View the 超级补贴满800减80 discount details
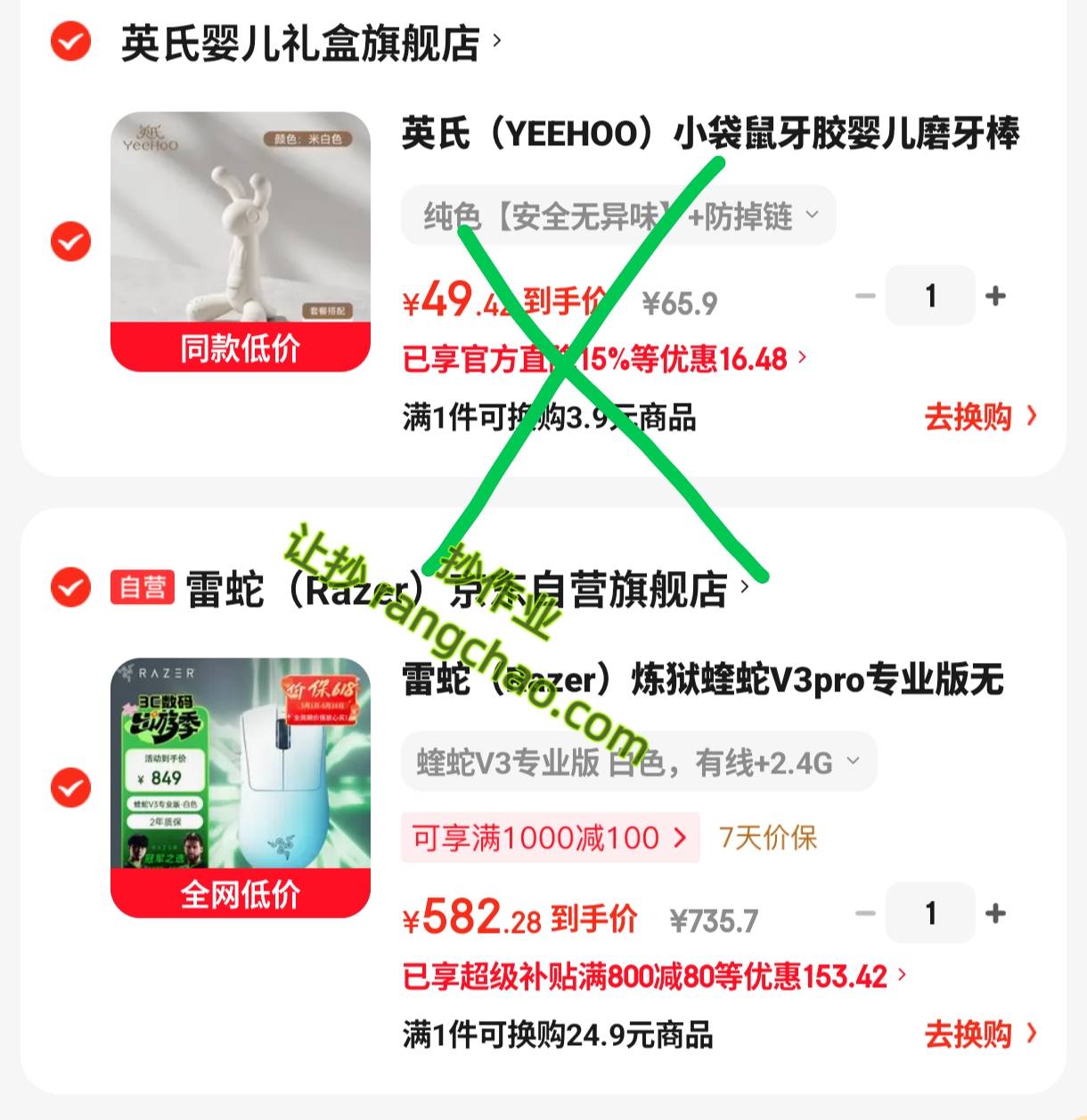The image size is (1087, 1120). click(x=655, y=977)
